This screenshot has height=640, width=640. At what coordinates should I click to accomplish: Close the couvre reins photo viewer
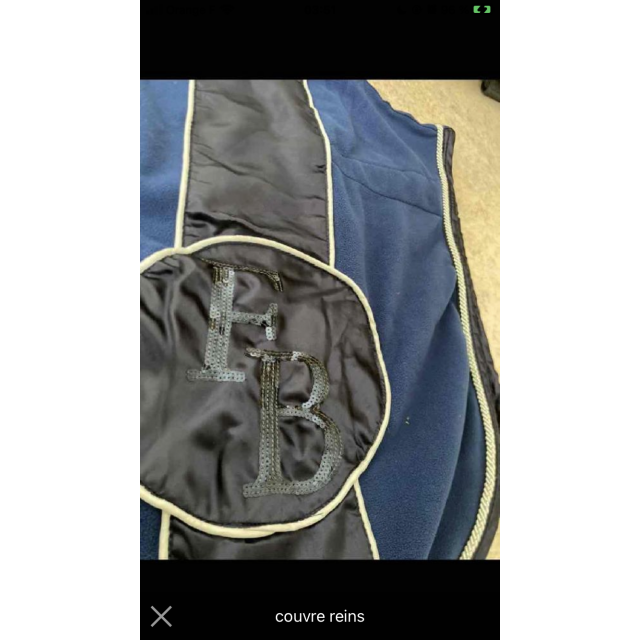161,616
